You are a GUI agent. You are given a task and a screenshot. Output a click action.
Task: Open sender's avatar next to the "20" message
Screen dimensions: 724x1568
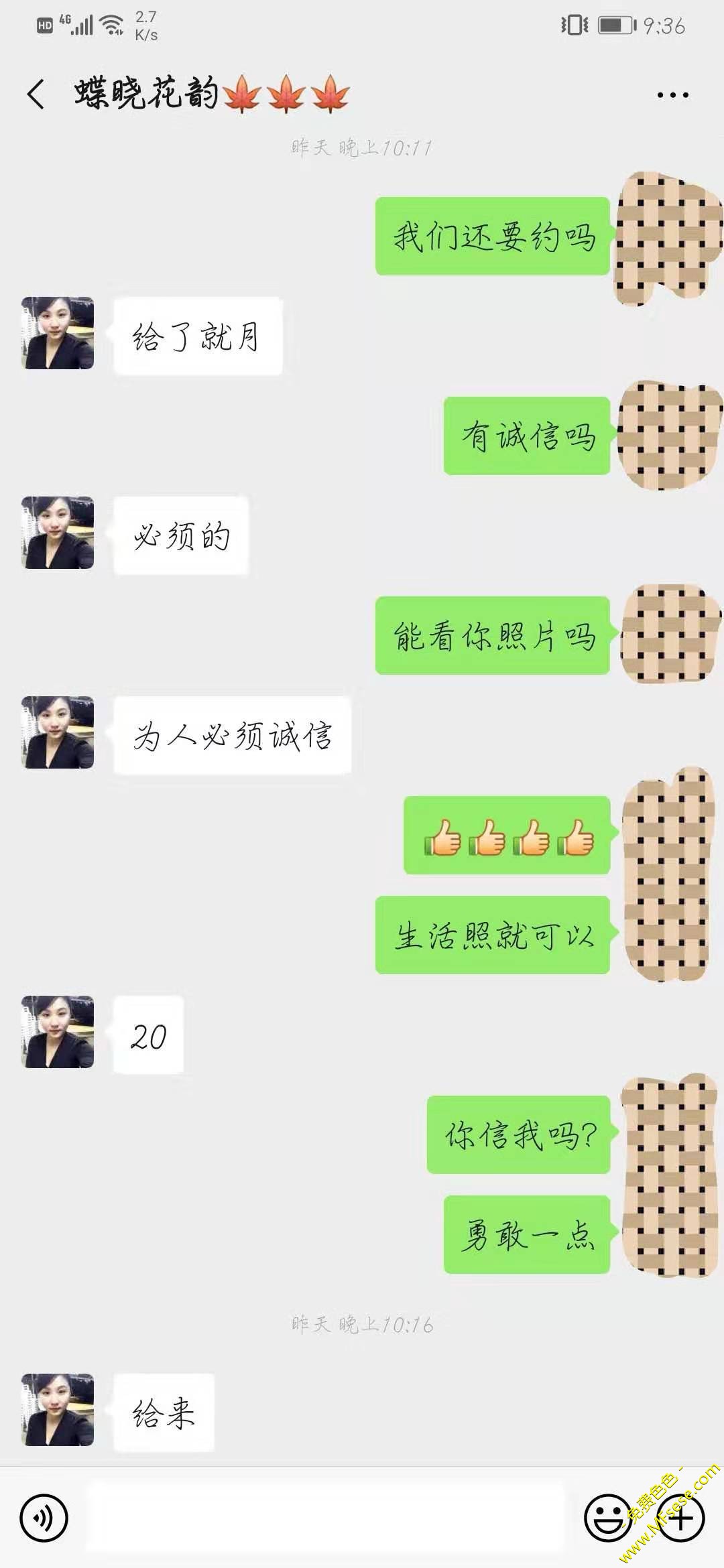coord(58,1032)
